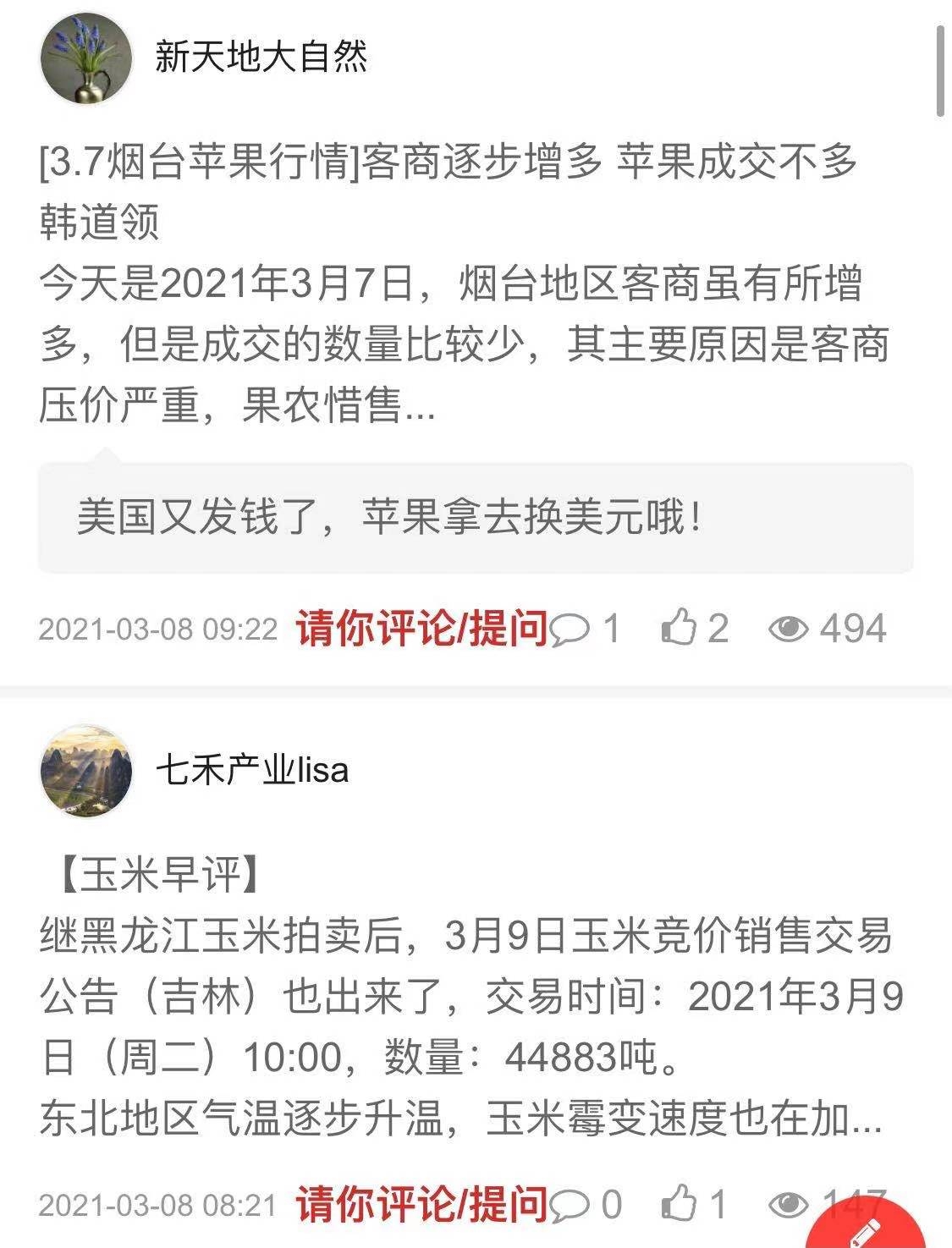Viewport: 952px width, 1248px height.
Task: Open the 玉米早评 post
Action: pyautogui.click(x=464, y=998)
